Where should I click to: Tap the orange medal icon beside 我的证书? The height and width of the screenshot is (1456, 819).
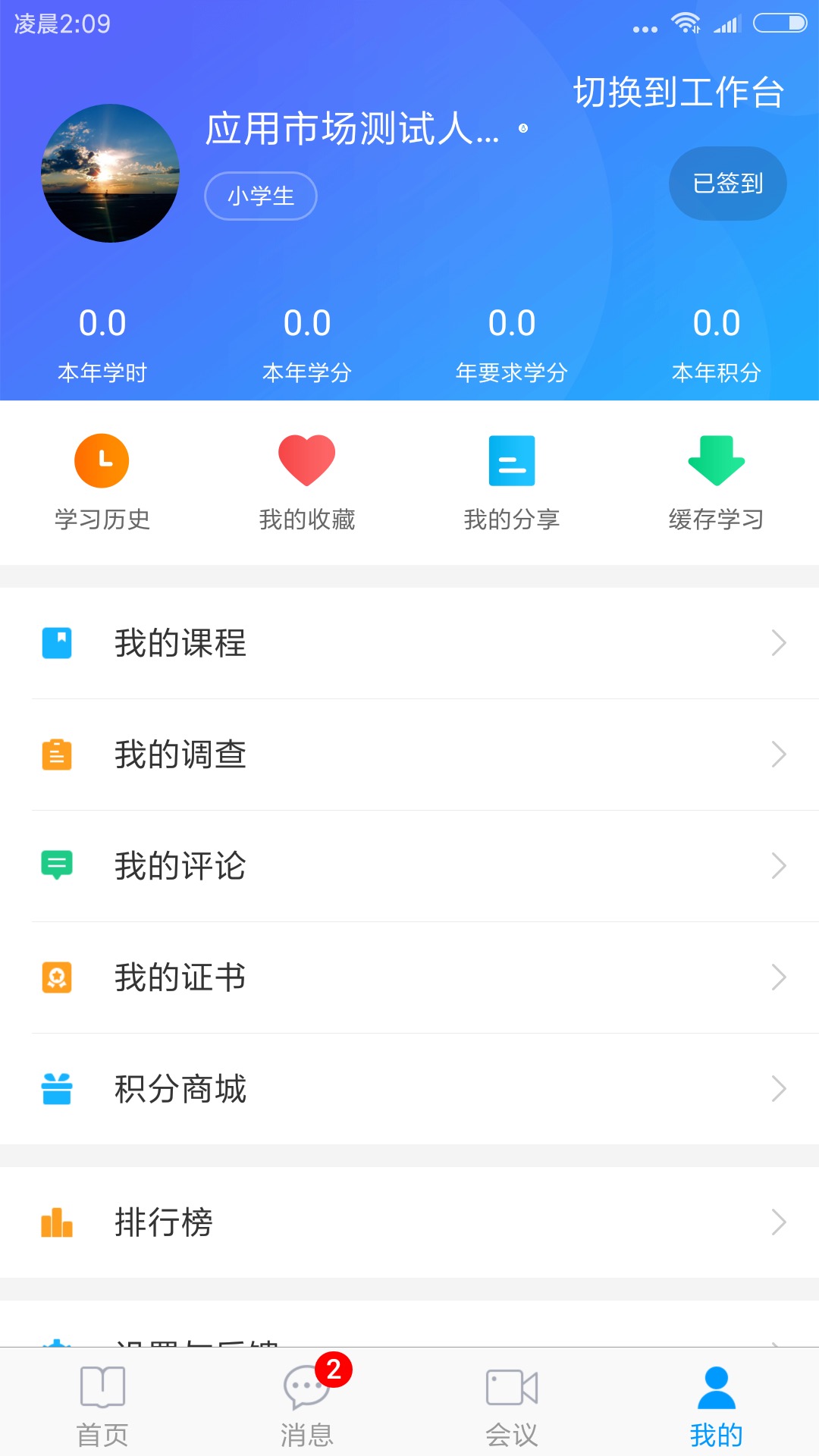56,977
